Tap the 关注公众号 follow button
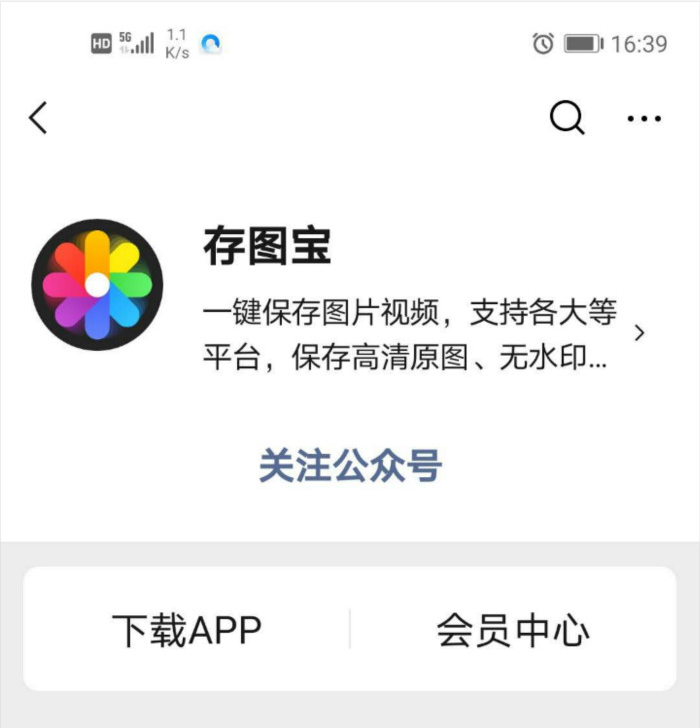Viewport: 700px width, 728px height. (x=350, y=466)
